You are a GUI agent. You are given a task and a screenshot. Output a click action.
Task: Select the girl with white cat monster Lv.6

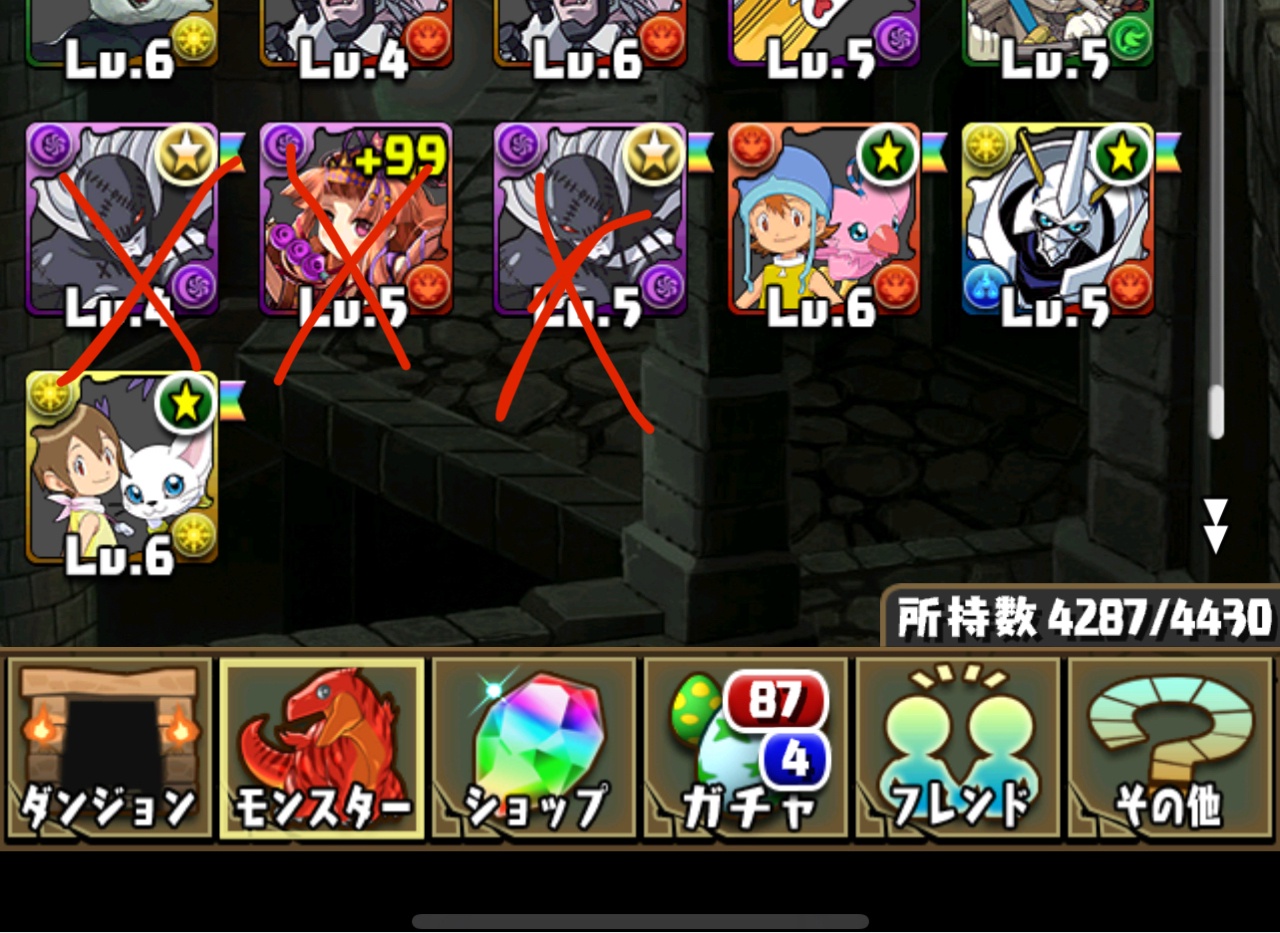coord(121,468)
